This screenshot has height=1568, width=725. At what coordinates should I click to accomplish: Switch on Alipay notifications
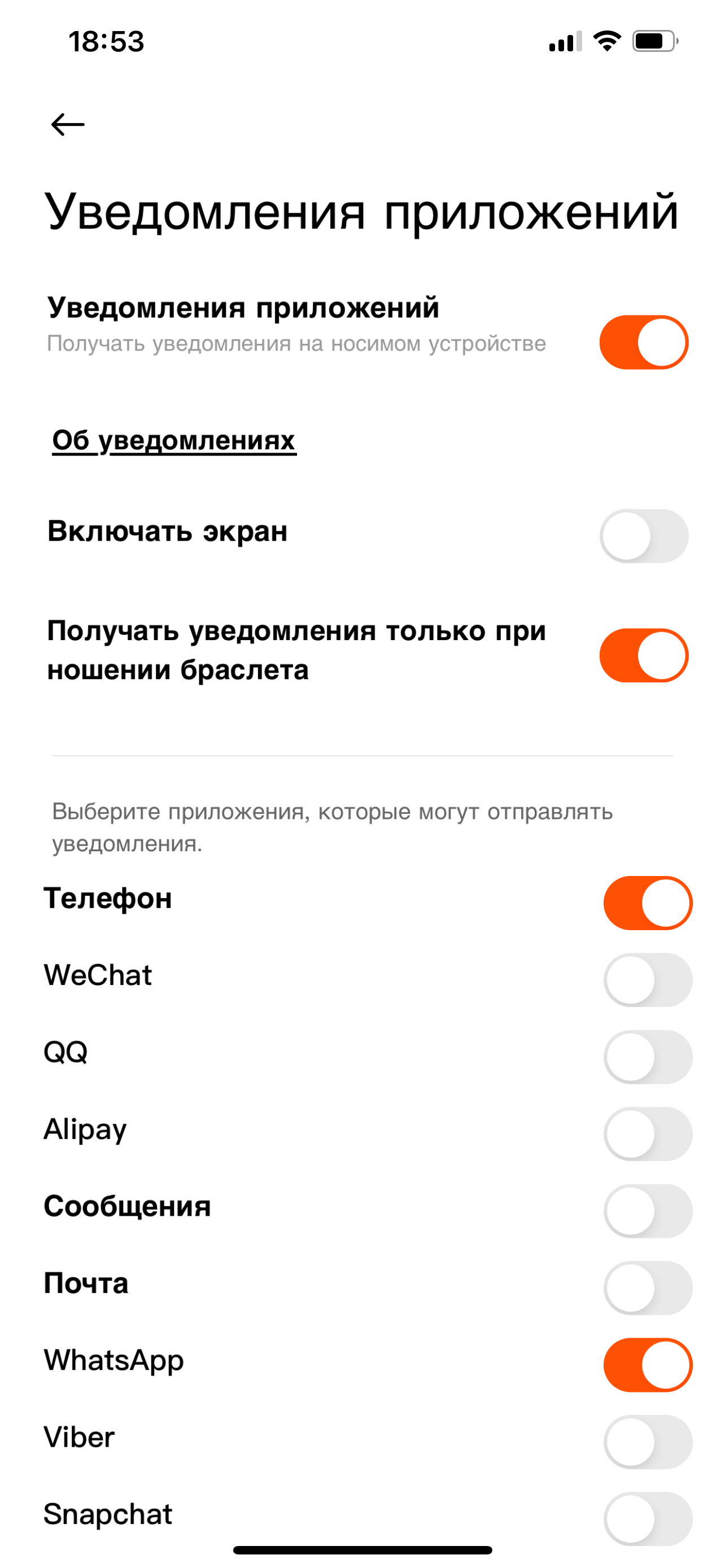[647, 1133]
